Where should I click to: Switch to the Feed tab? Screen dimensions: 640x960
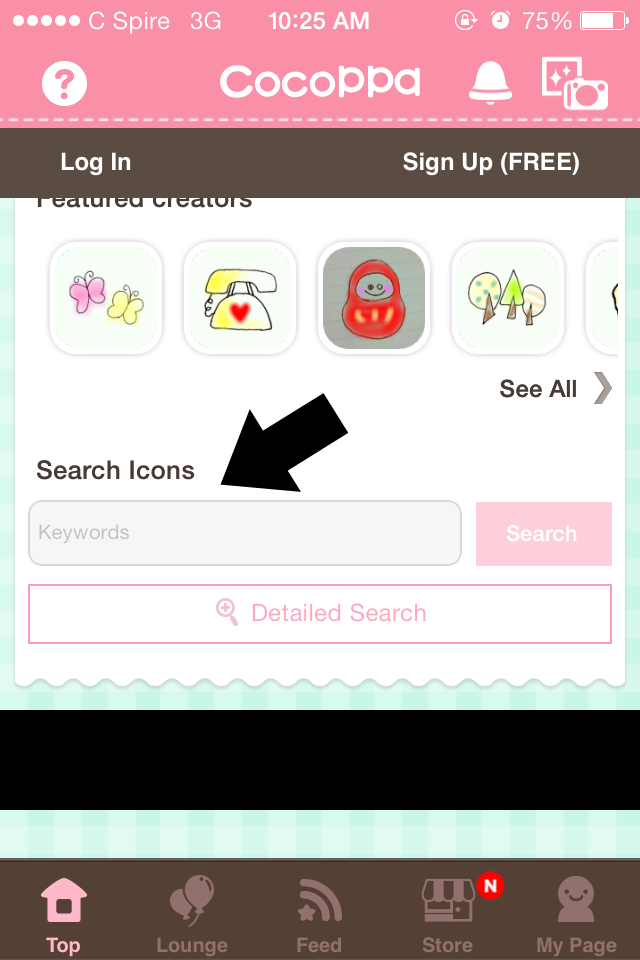(320, 914)
